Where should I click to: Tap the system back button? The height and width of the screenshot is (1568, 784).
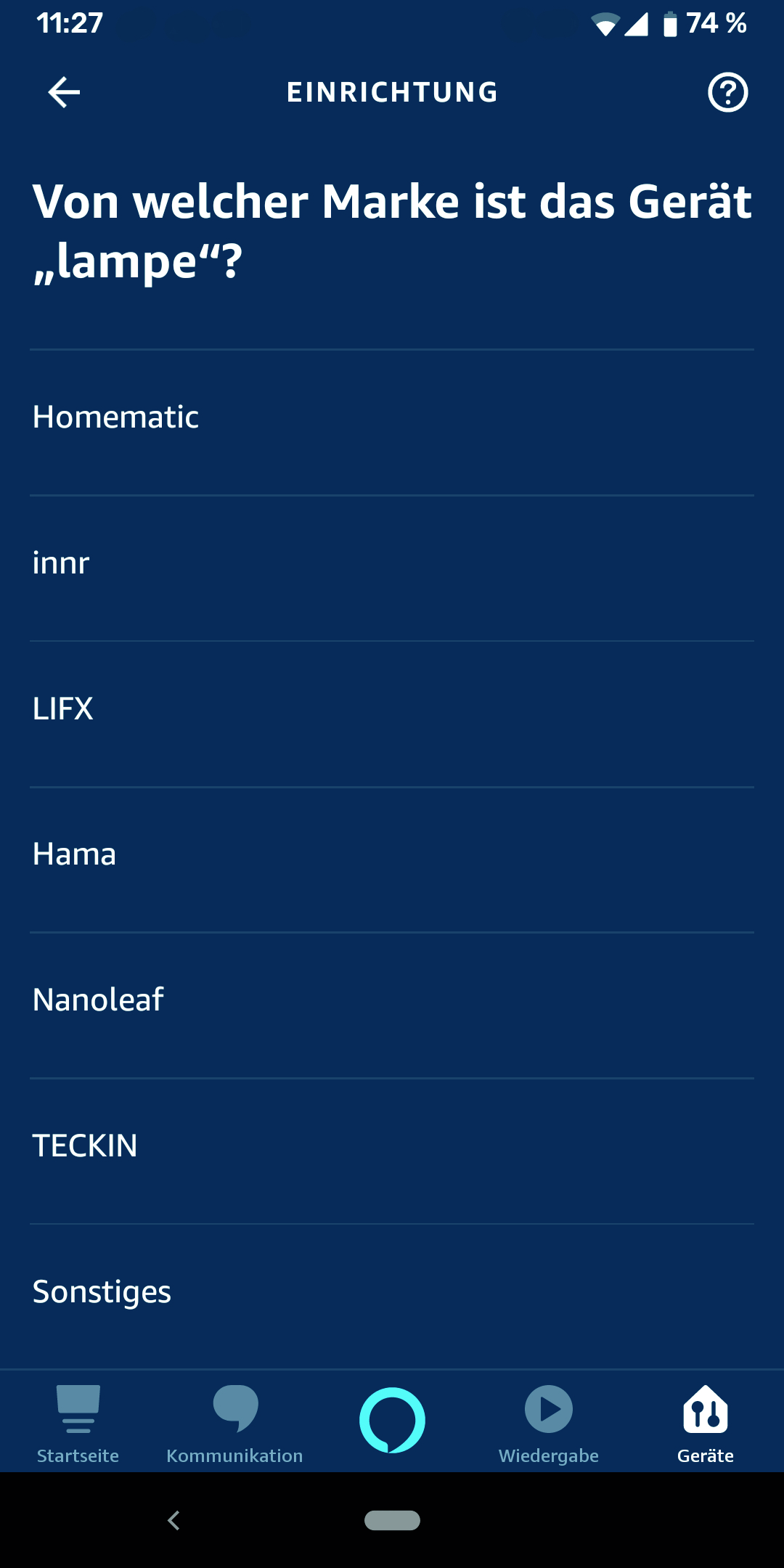[173, 1520]
